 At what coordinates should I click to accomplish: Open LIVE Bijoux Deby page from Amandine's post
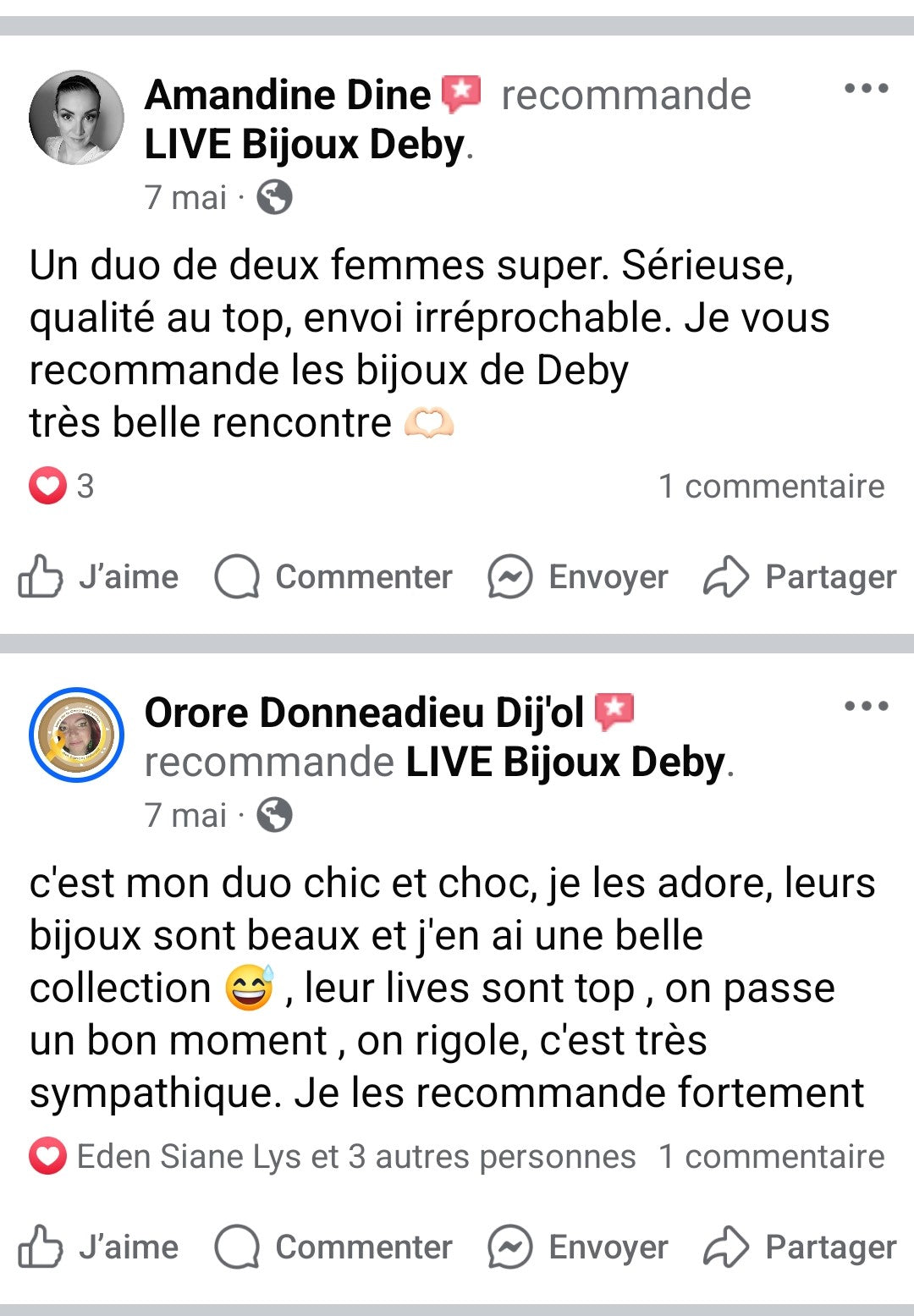(x=305, y=145)
